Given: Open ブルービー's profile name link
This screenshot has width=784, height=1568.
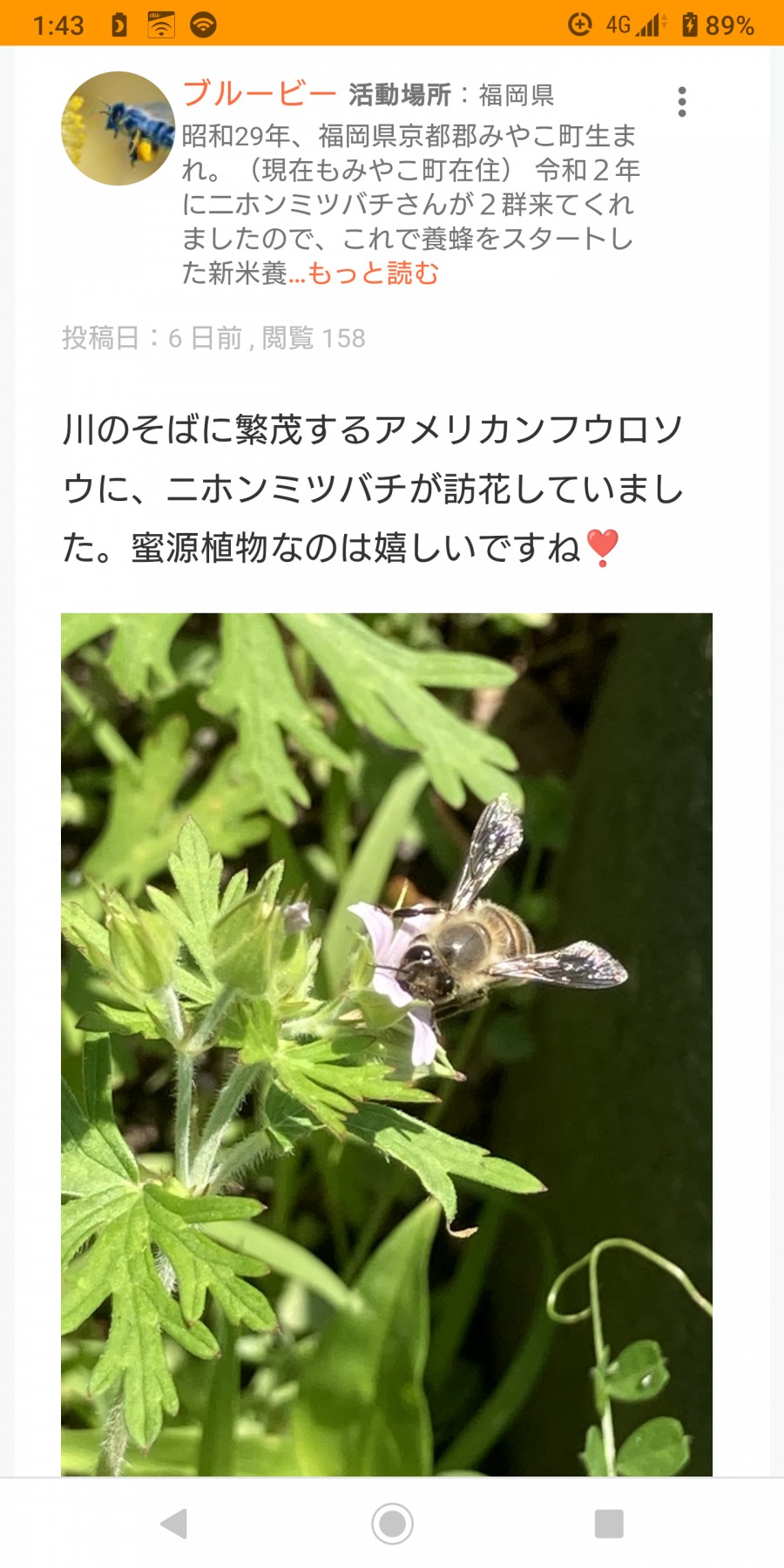Looking at the screenshot, I should tap(255, 98).
